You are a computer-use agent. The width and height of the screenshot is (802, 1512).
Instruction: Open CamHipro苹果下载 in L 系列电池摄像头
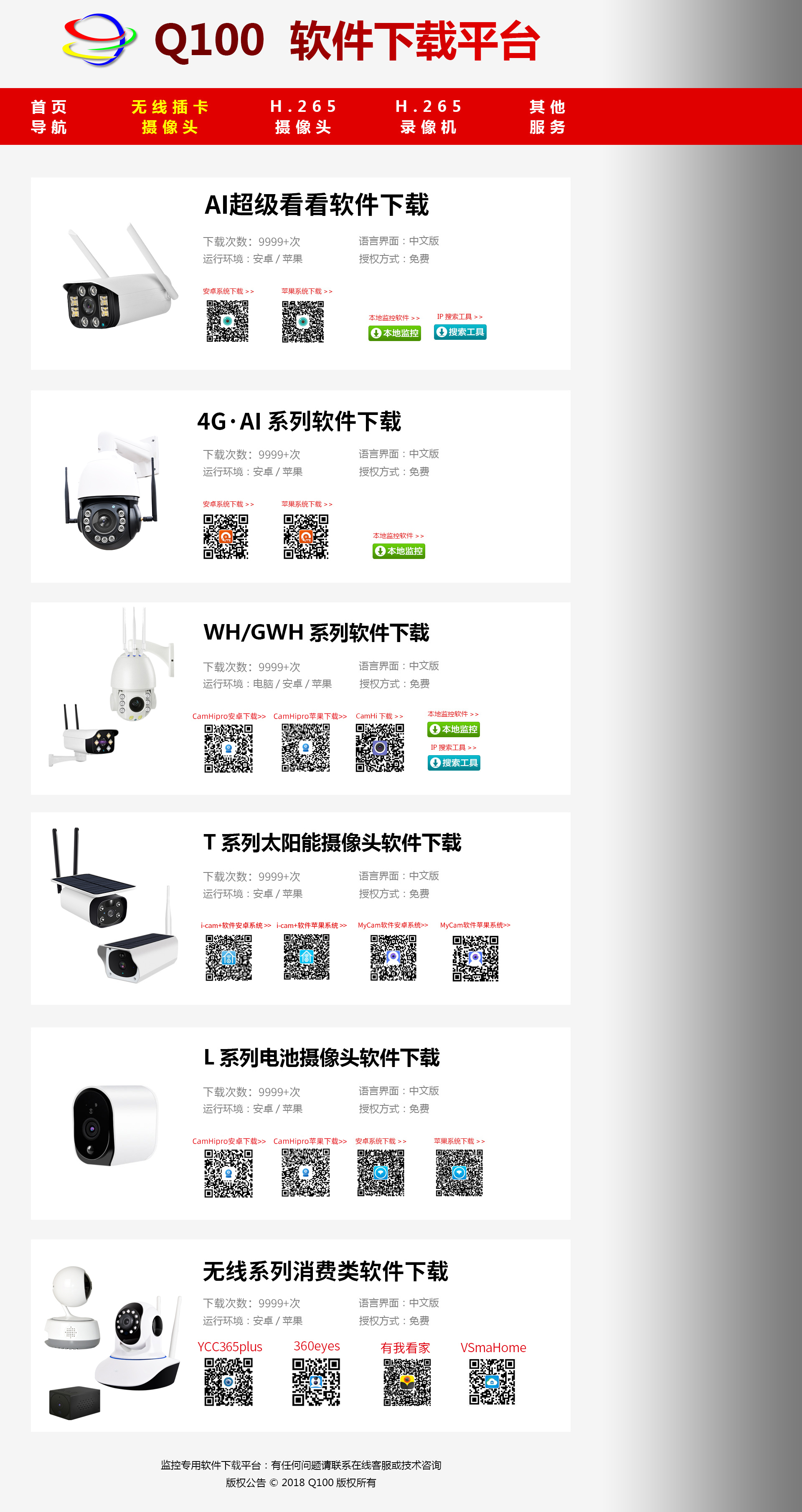point(310,1141)
